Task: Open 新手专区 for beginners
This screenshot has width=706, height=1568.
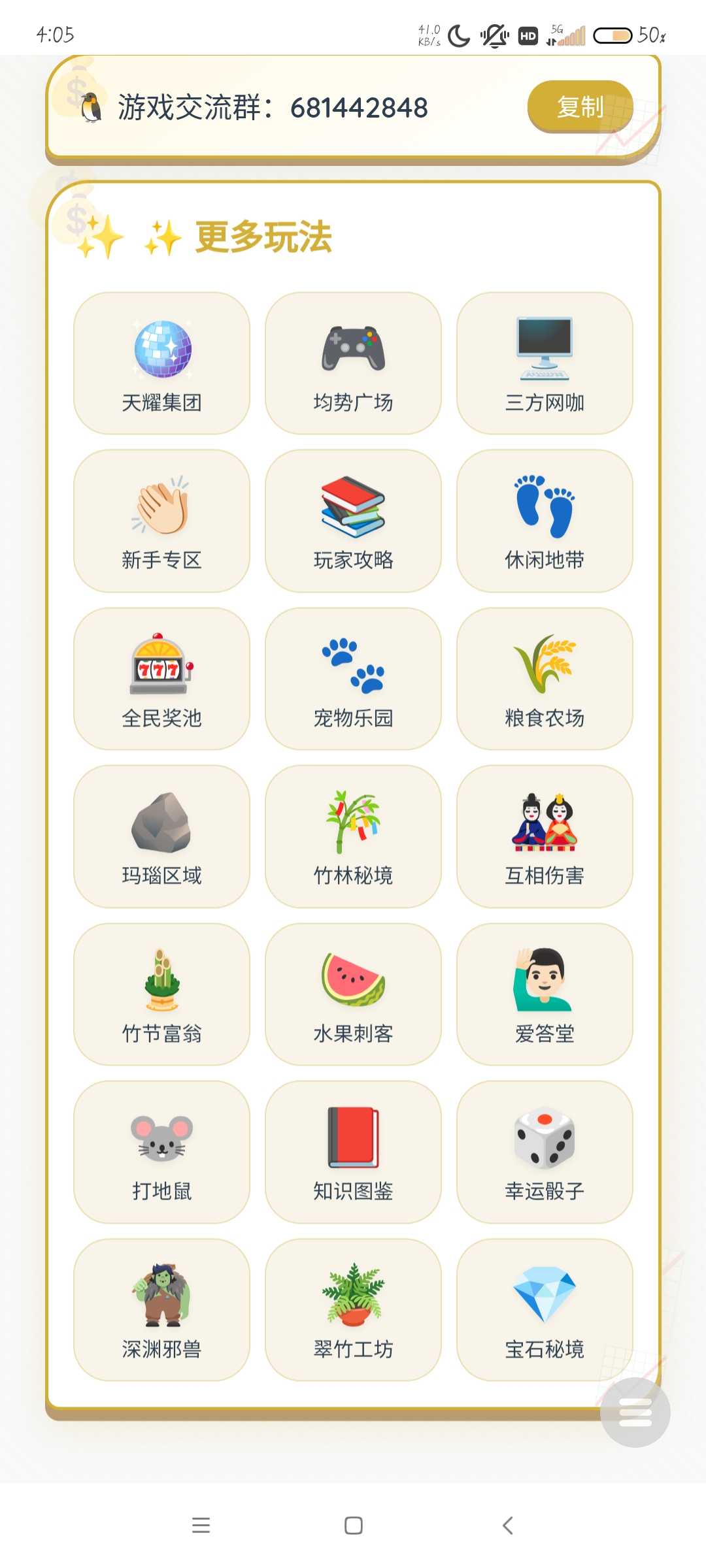Action: [161, 521]
